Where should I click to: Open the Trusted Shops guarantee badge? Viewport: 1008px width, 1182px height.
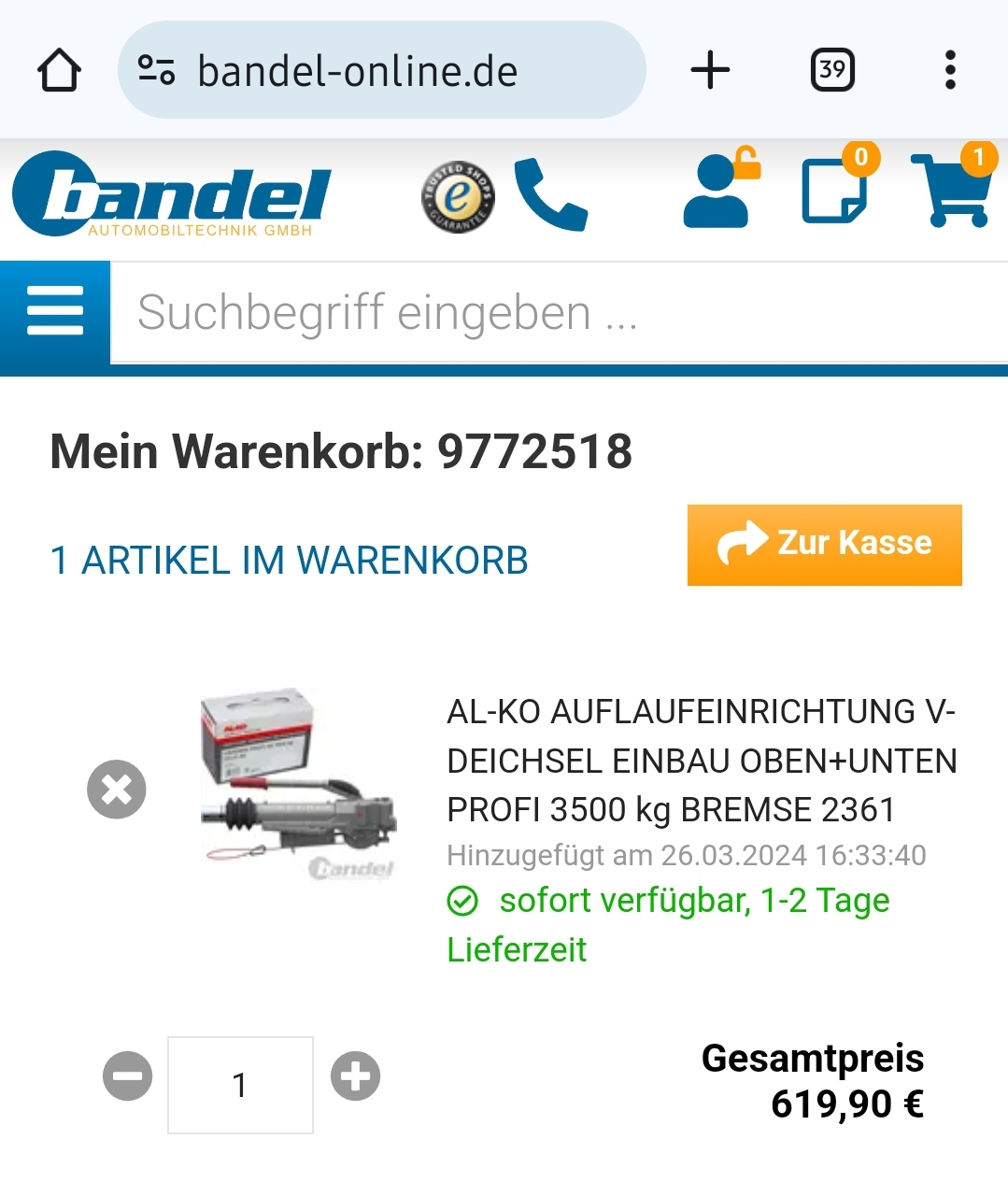pos(457,197)
